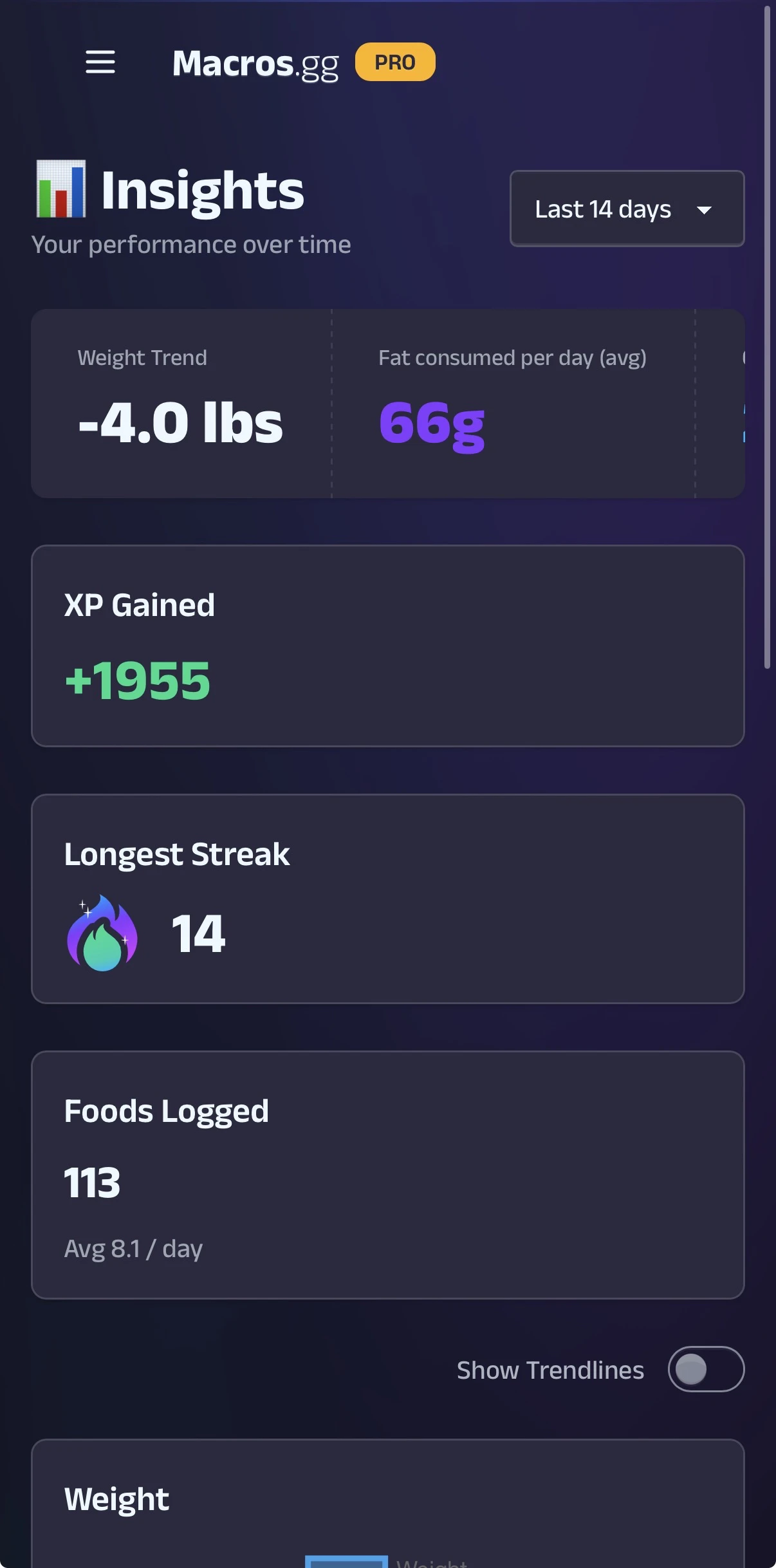776x1568 pixels.
Task: Tap the flame streak icon
Action: pos(103,935)
